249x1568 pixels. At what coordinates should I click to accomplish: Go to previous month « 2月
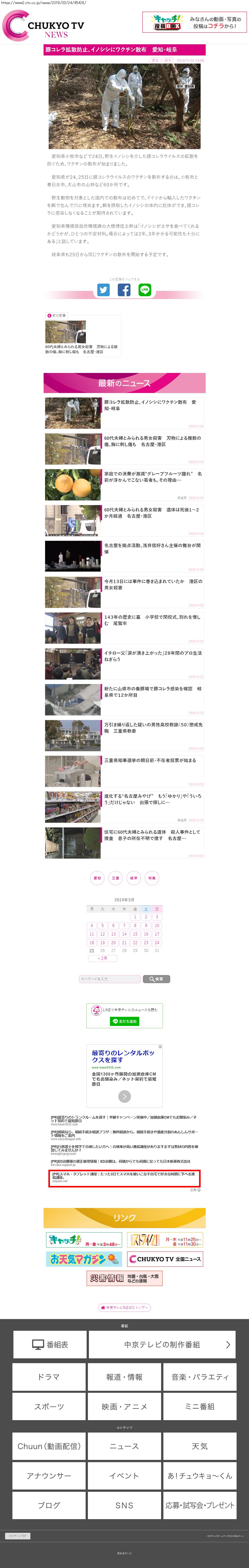click(x=102, y=958)
